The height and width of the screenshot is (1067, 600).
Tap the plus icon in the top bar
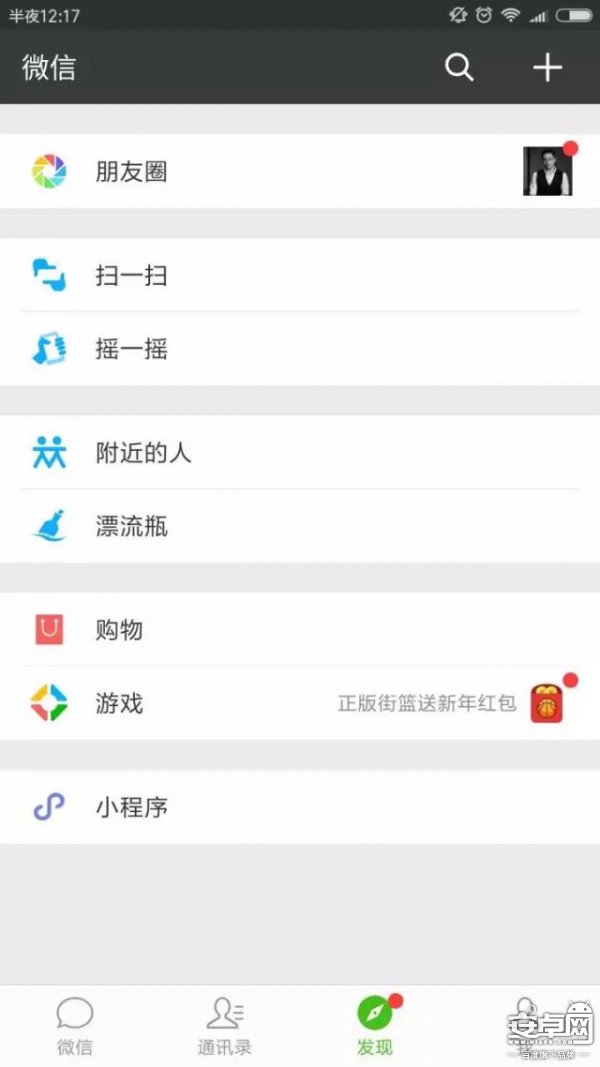coord(547,67)
